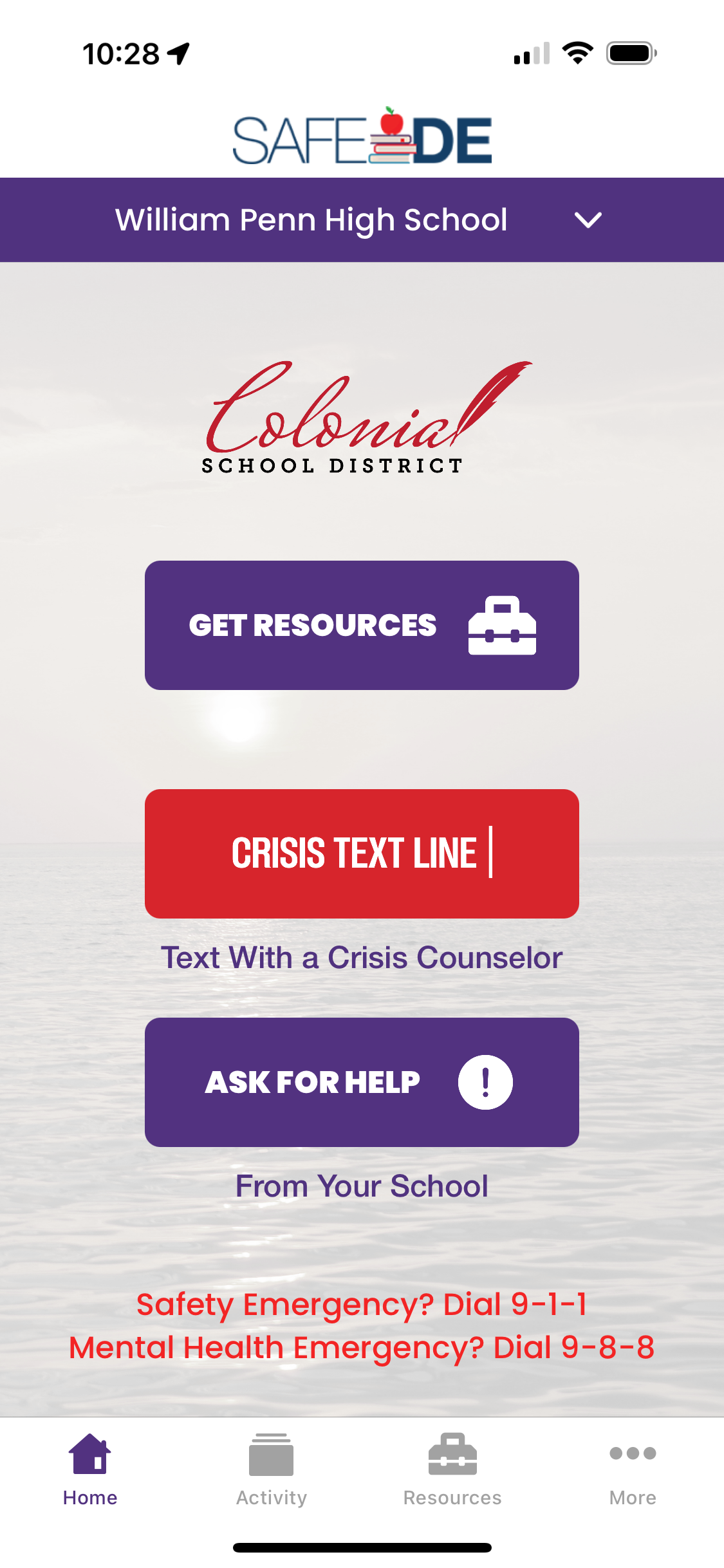This screenshot has width=724, height=1568.
Task: Tap Ask For Help button
Action: (362, 1082)
